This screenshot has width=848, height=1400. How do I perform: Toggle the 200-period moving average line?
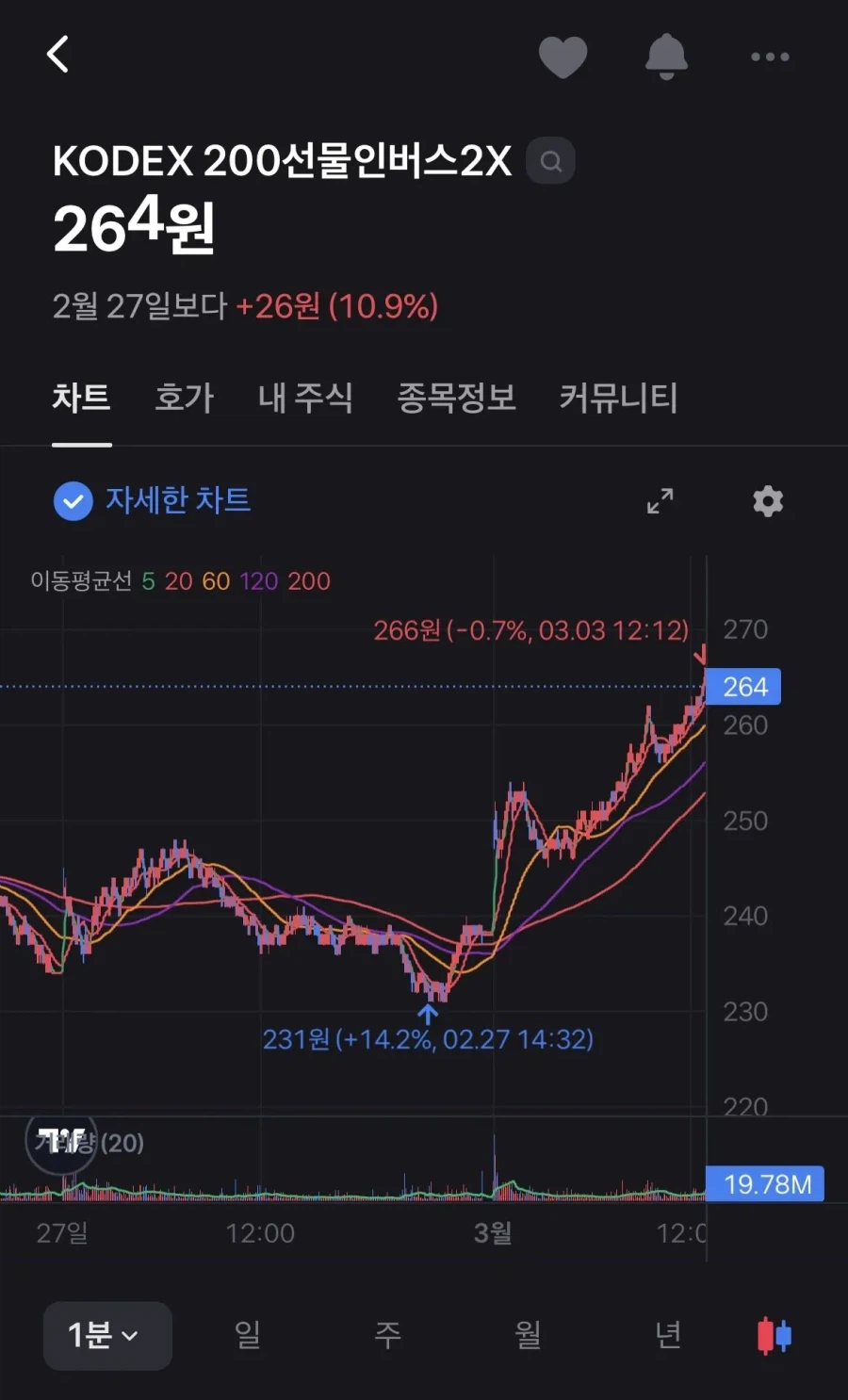click(x=308, y=581)
